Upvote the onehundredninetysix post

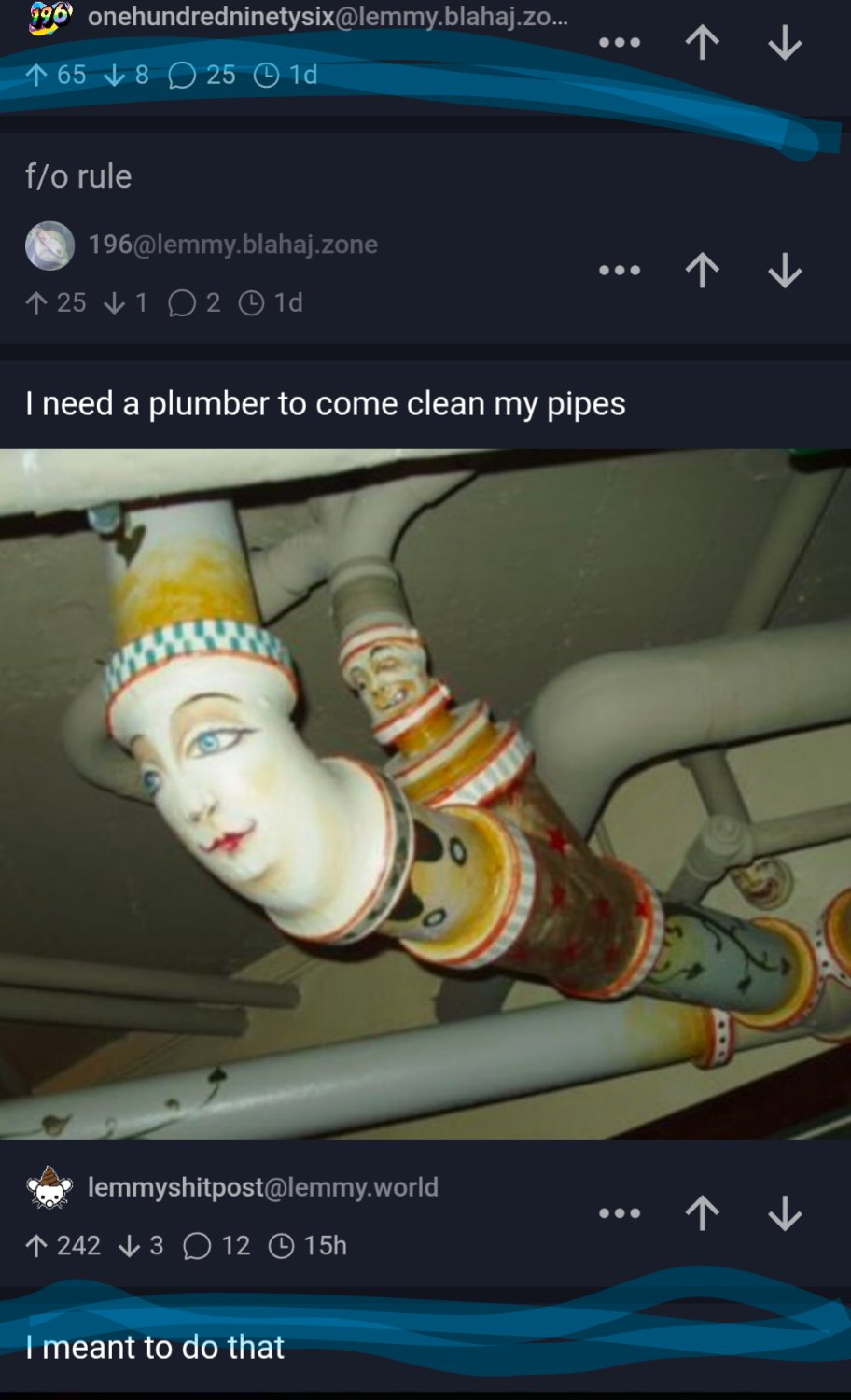703,43
